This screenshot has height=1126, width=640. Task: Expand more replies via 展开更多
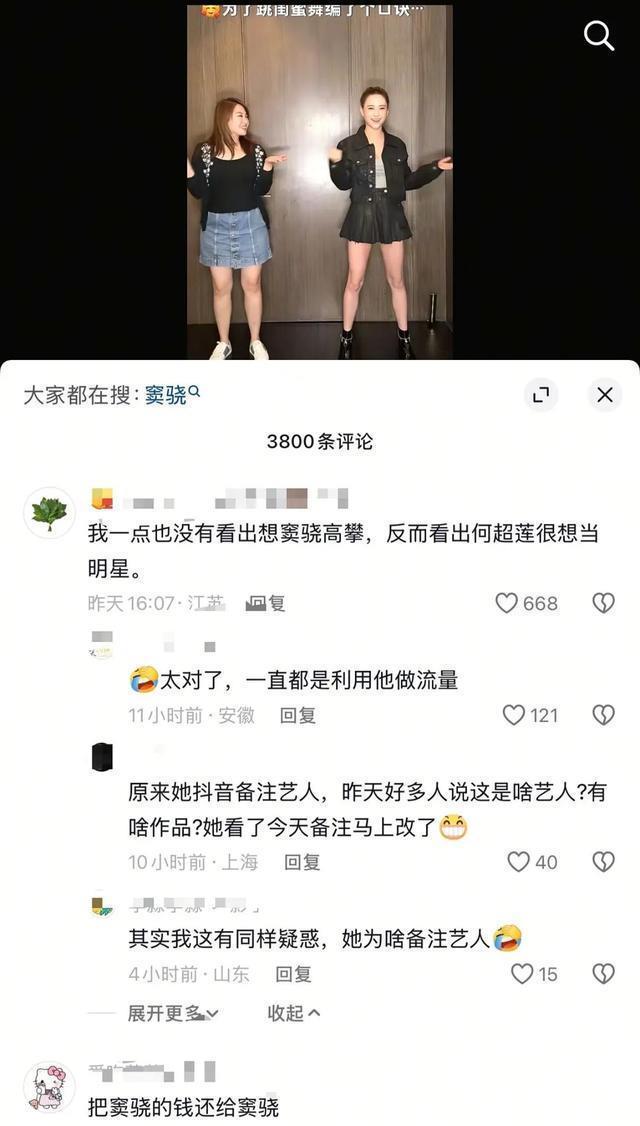pyautogui.click(x=172, y=1013)
